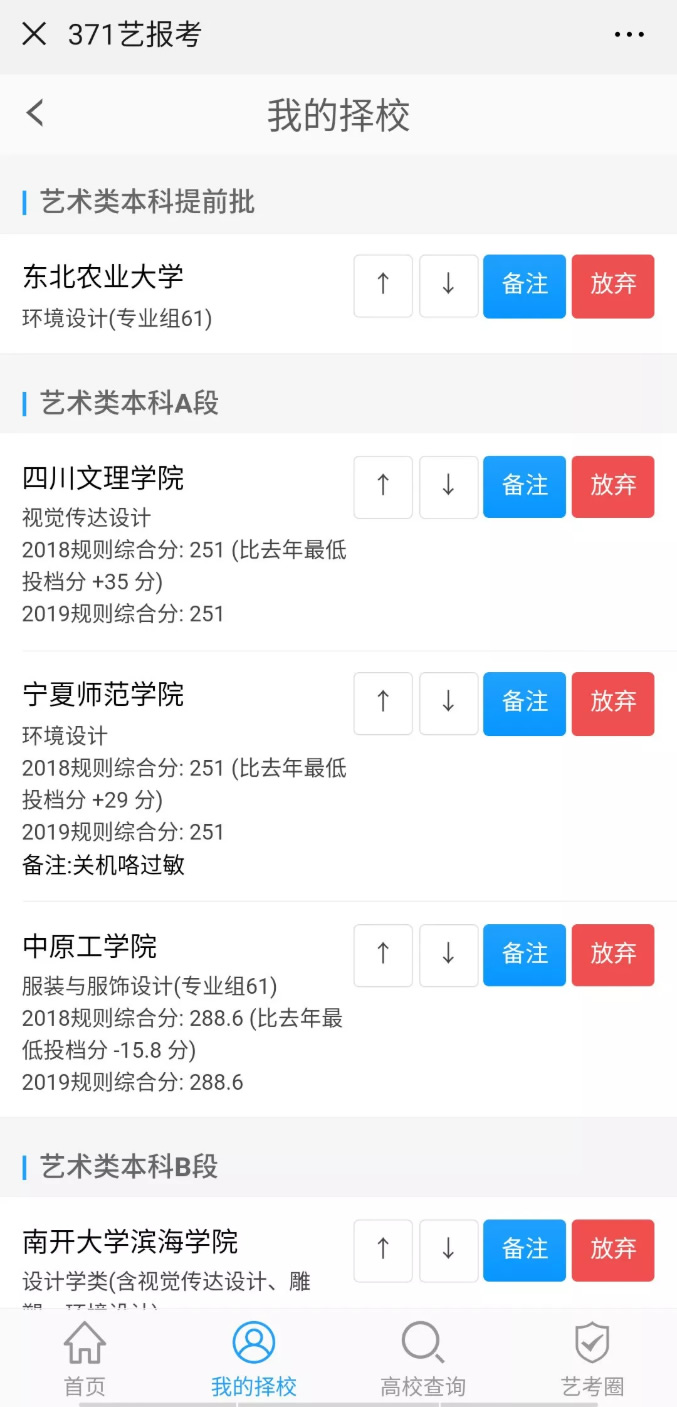Abandon 东北农业大学 with the 放弃 button
The image size is (677, 1407).
click(x=613, y=286)
